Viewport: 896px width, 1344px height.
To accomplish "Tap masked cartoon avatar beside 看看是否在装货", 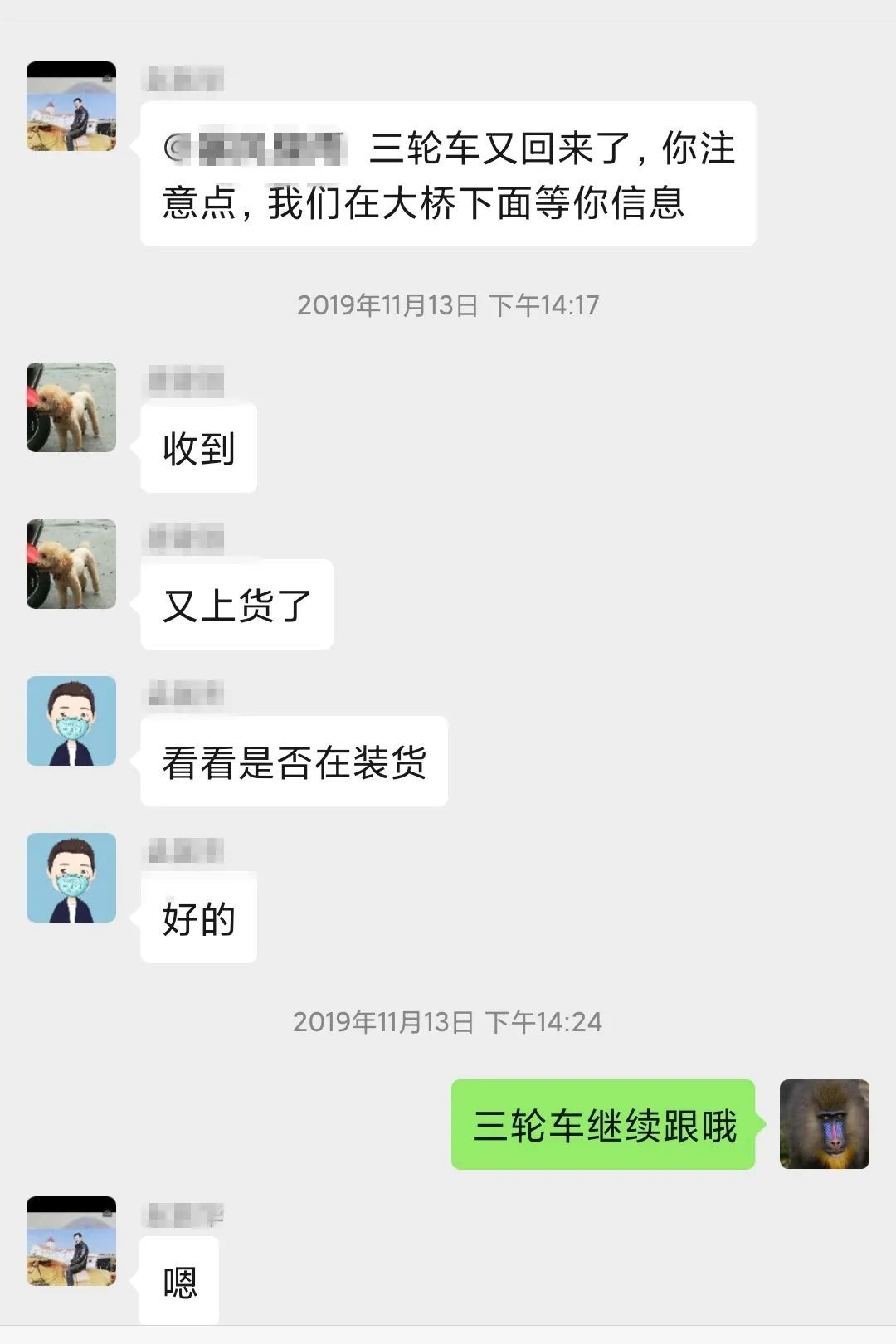I will [71, 721].
